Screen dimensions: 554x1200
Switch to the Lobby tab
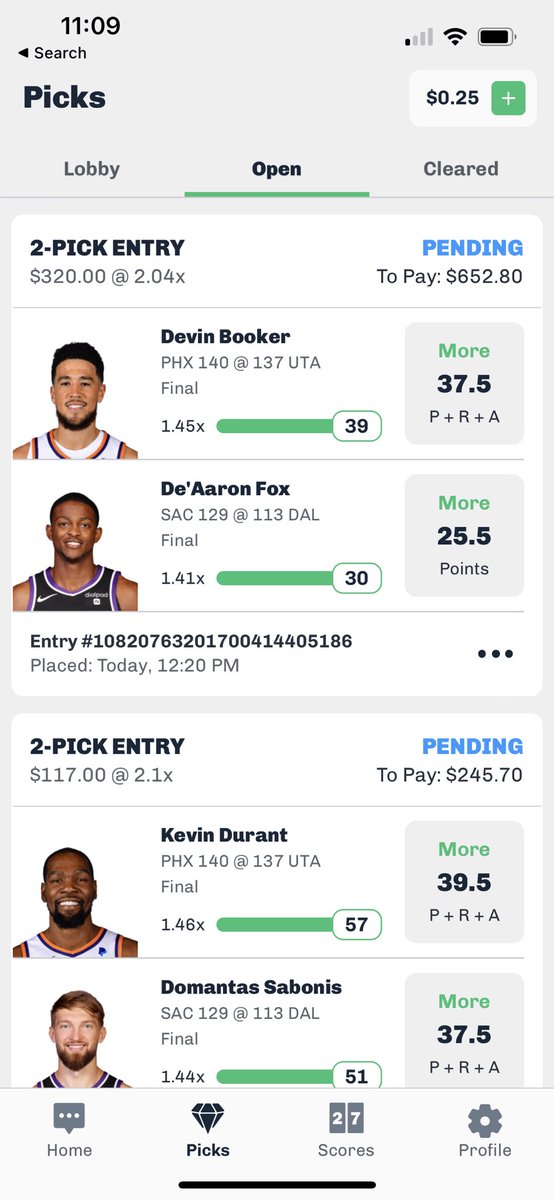click(92, 169)
